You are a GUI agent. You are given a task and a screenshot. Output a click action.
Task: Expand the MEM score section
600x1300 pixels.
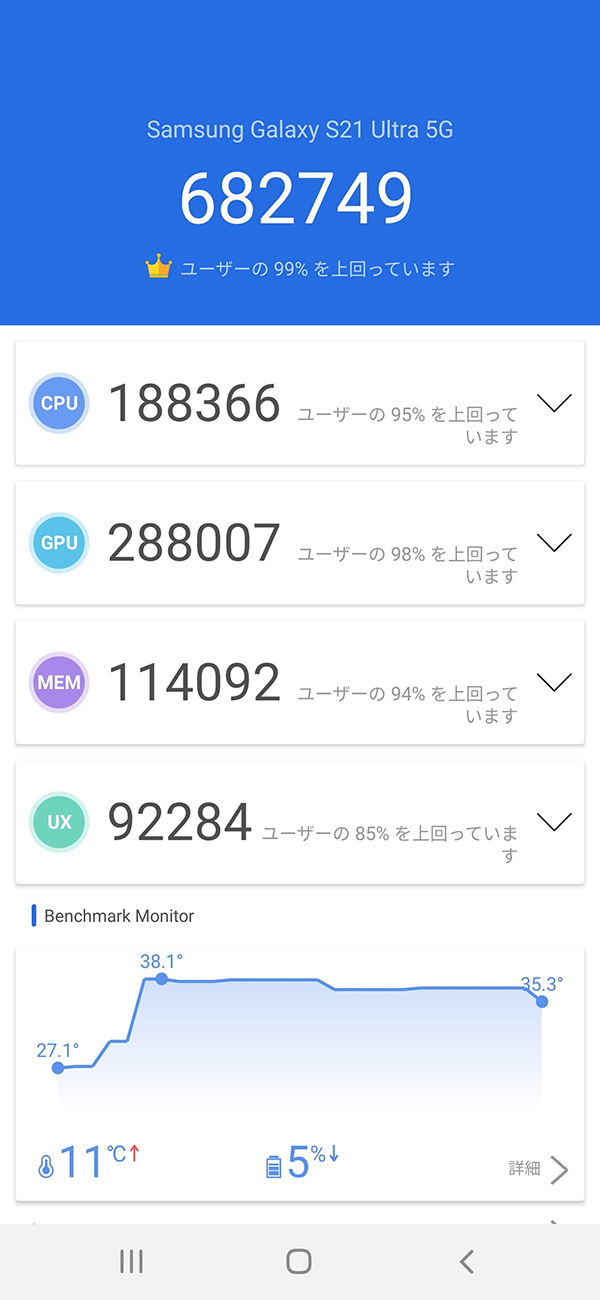tap(554, 682)
